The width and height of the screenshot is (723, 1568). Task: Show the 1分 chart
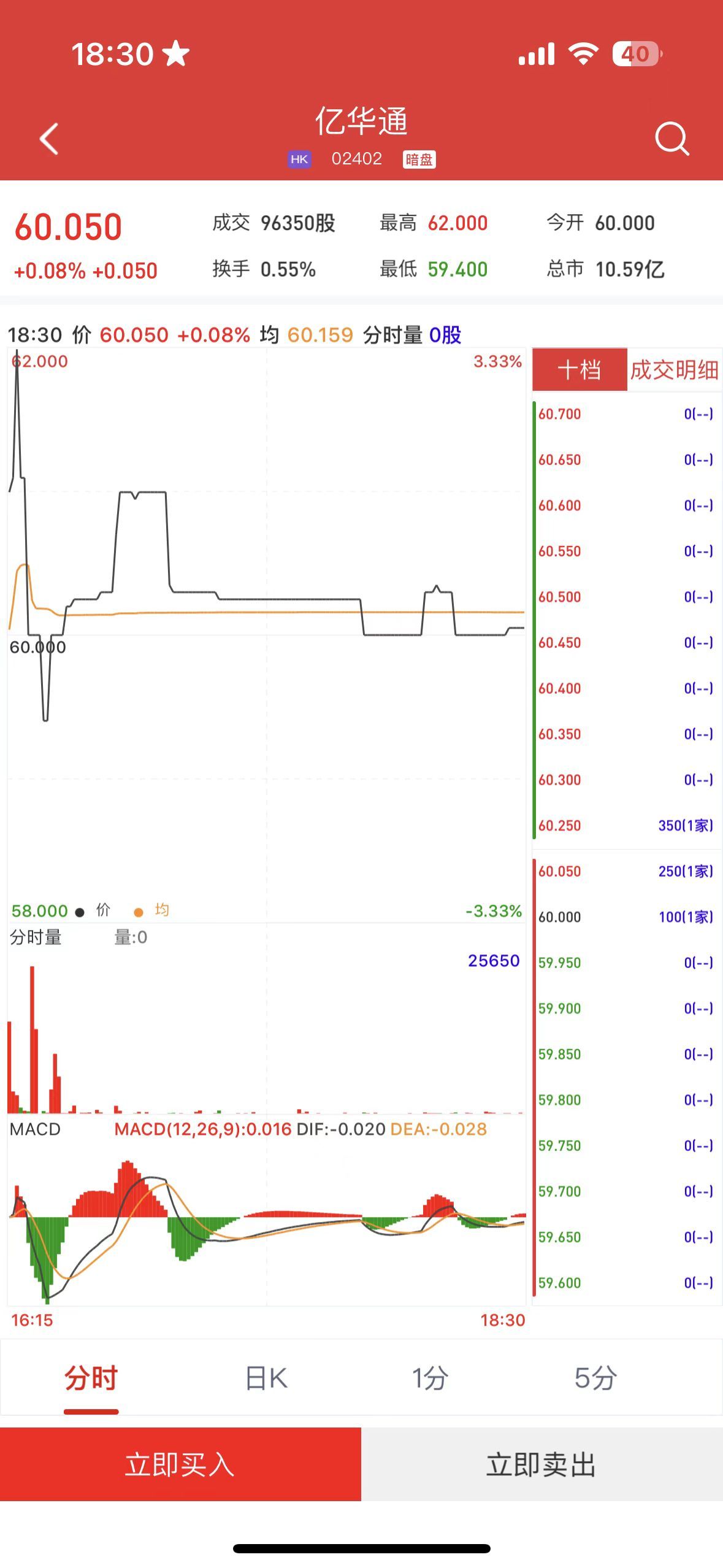(x=429, y=1378)
